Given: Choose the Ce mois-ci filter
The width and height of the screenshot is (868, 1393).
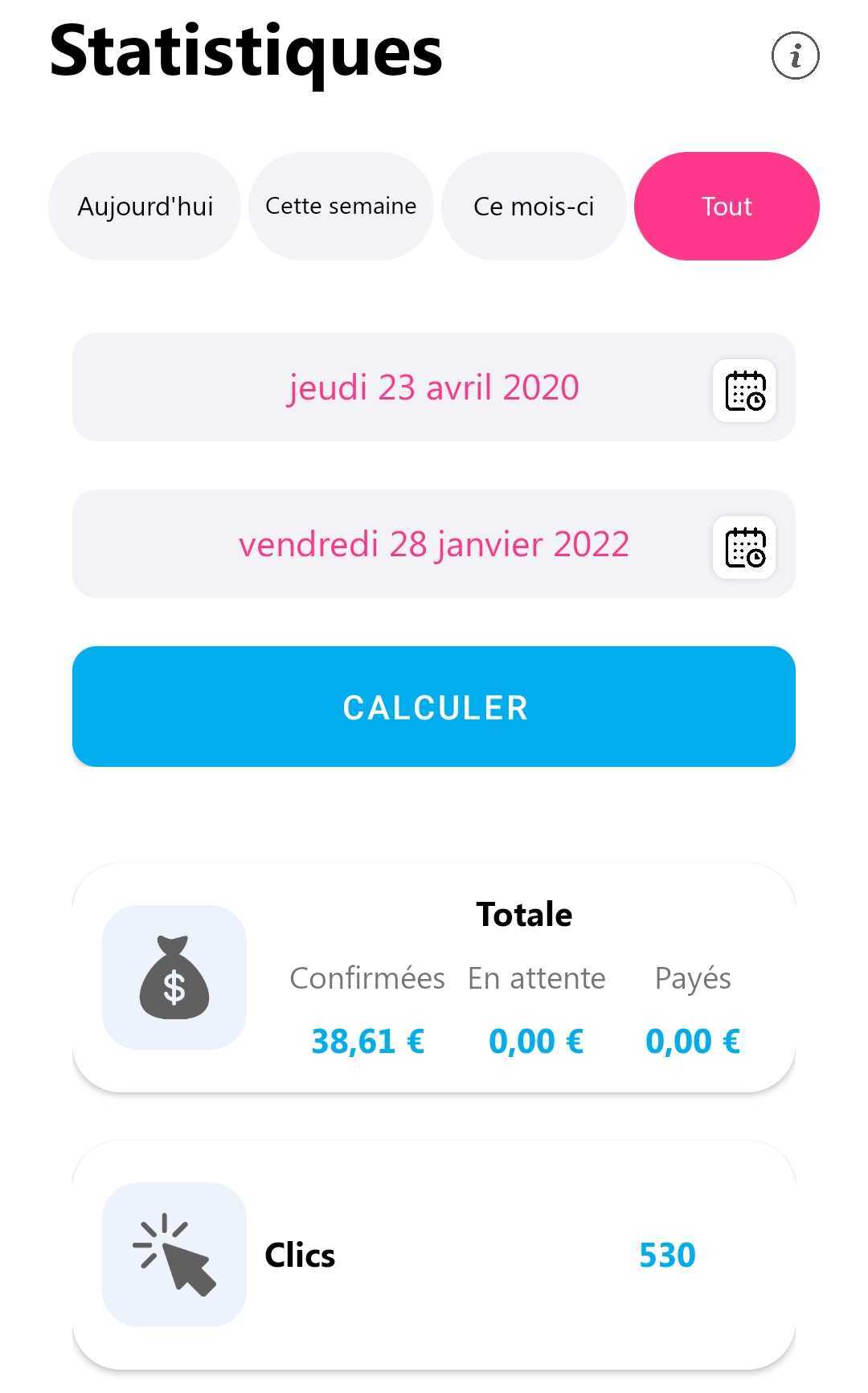Looking at the screenshot, I should click(x=534, y=206).
